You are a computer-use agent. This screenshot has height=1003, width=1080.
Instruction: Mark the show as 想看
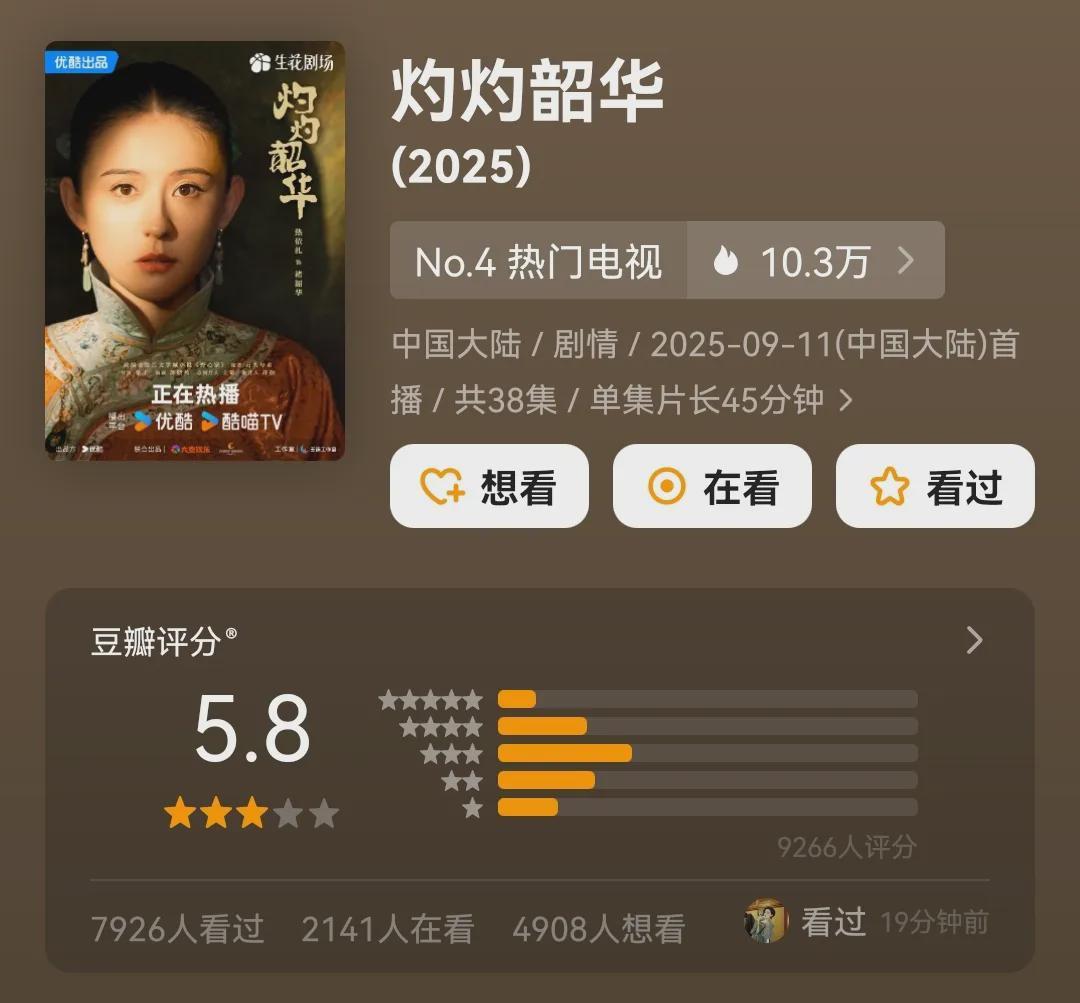click(489, 487)
